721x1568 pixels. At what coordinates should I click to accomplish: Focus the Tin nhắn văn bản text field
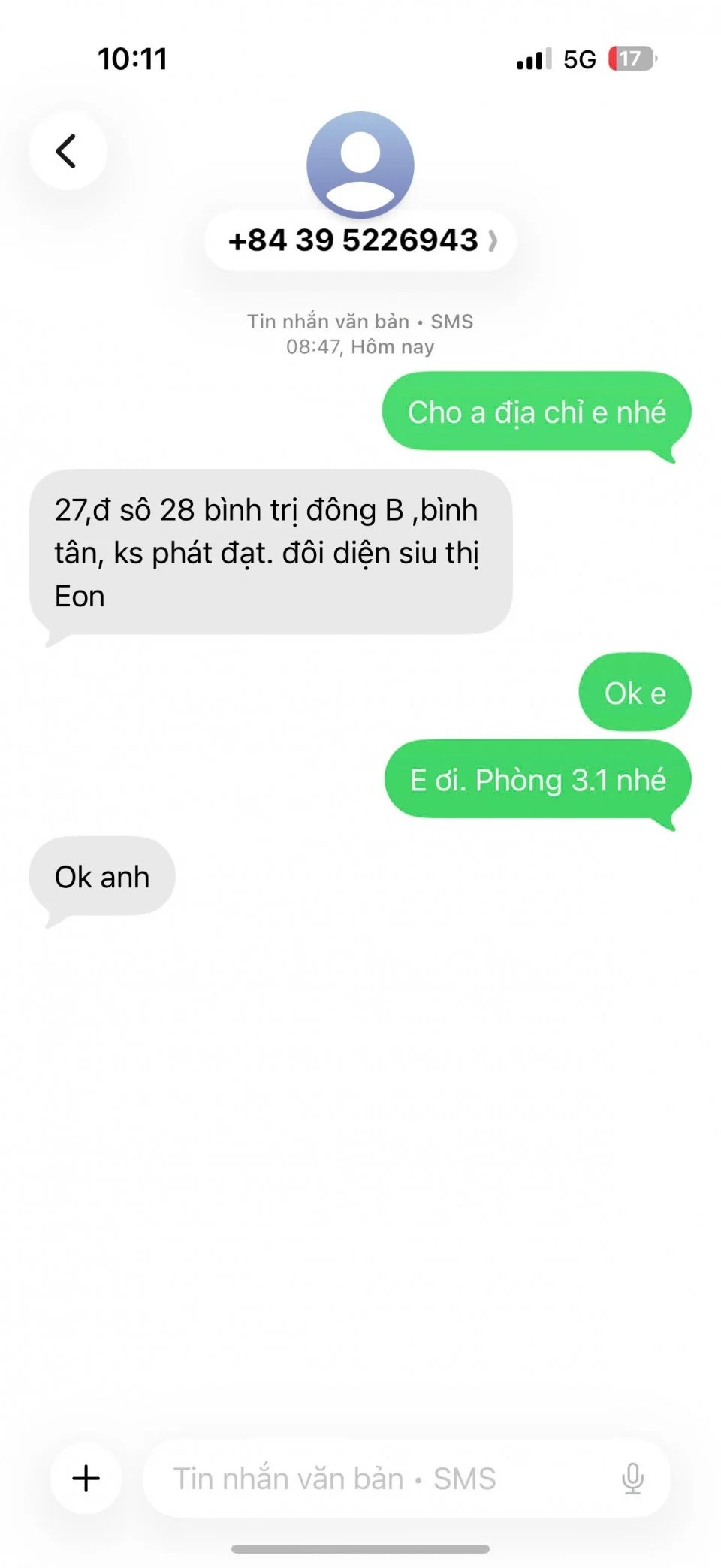point(376,1478)
